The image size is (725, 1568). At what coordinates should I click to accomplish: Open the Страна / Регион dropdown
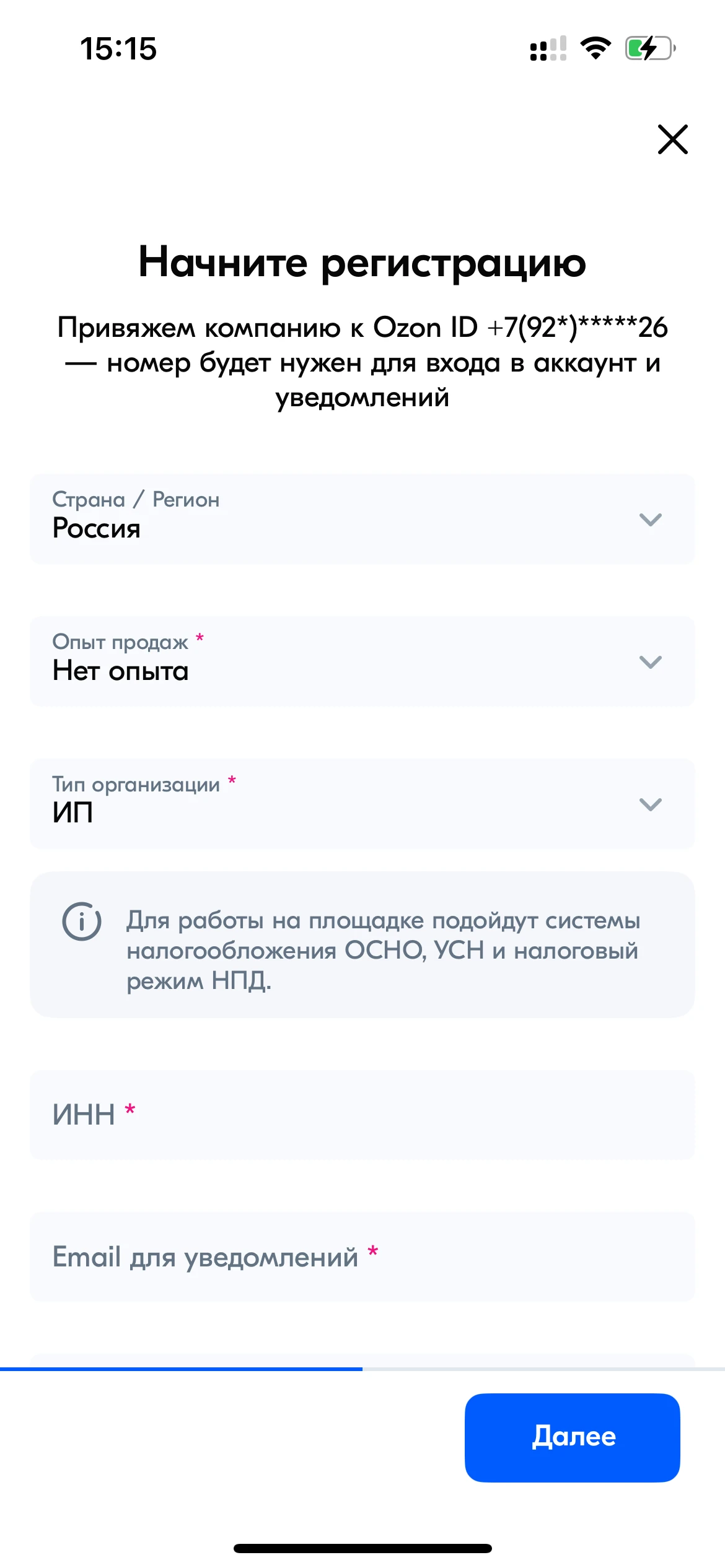pyautogui.click(x=362, y=519)
